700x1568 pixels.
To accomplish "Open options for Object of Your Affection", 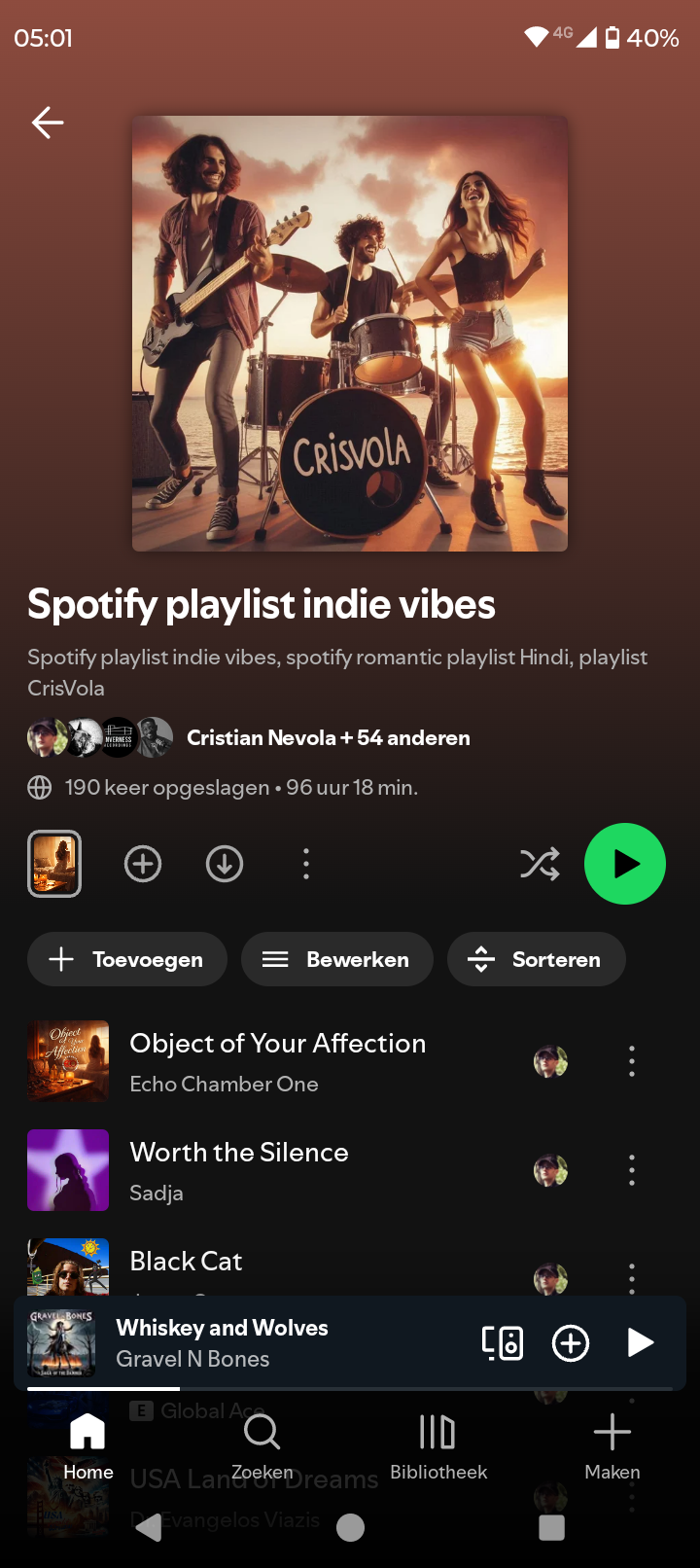I will (632, 1061).
